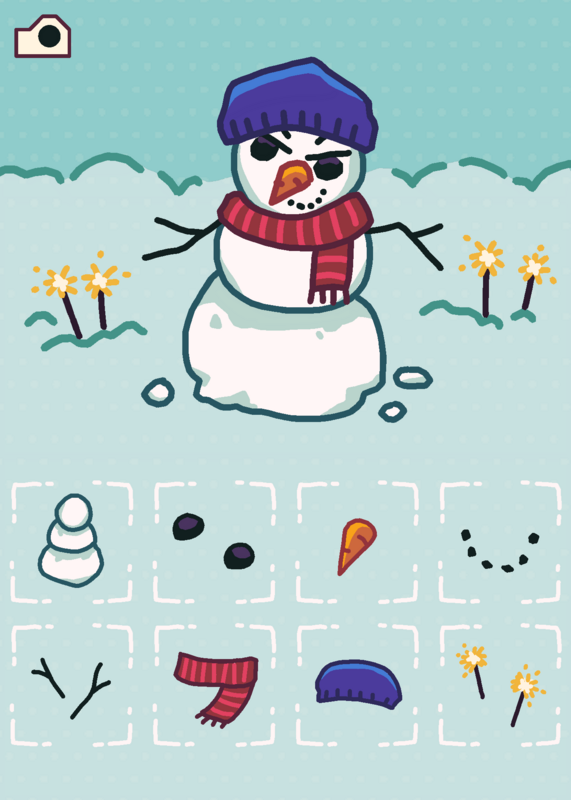Tap the red striped scarf tile
This screenshot has height=800, width=571.
[214, 685]
